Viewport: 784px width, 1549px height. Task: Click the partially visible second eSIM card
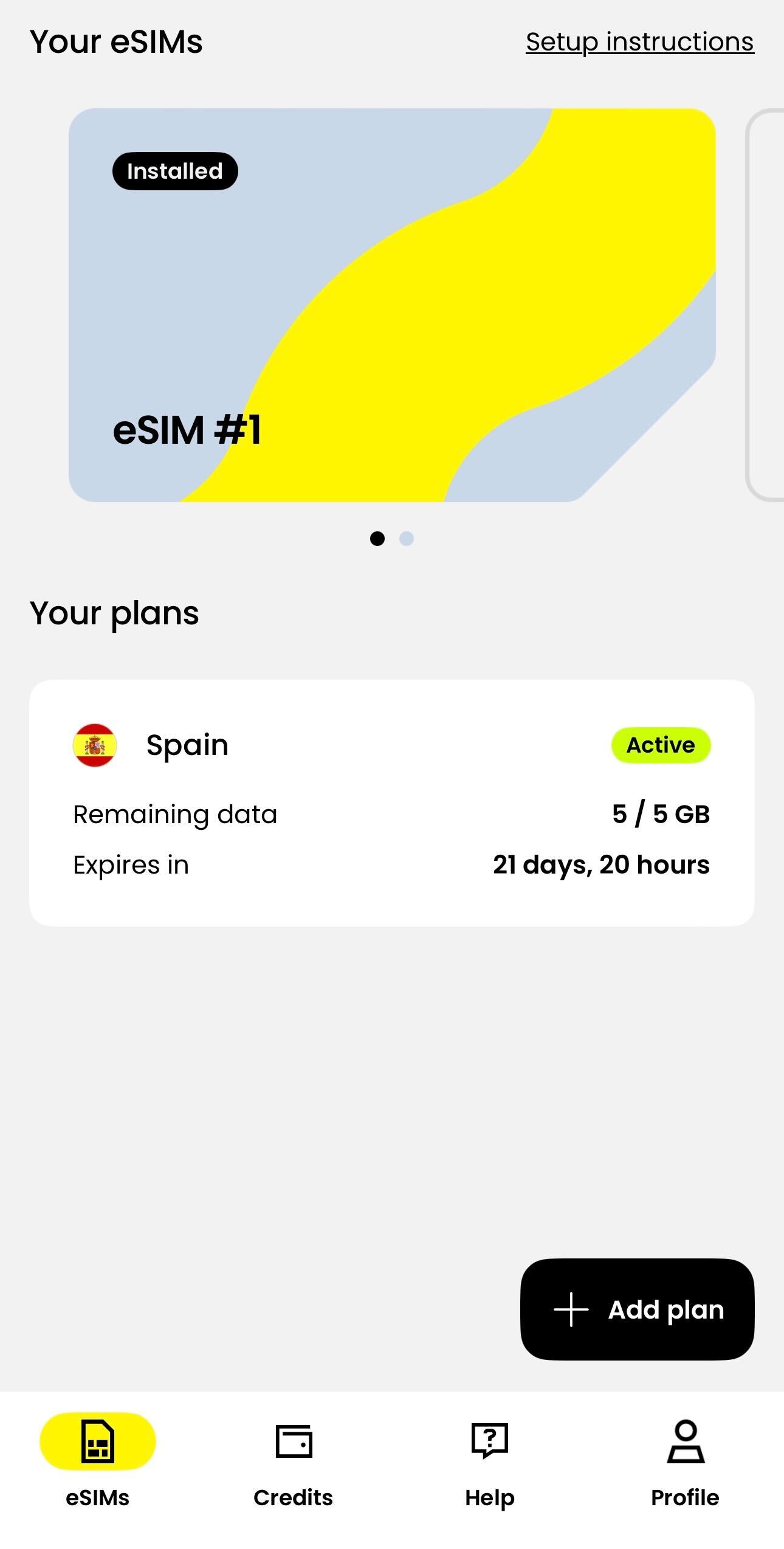767,304
